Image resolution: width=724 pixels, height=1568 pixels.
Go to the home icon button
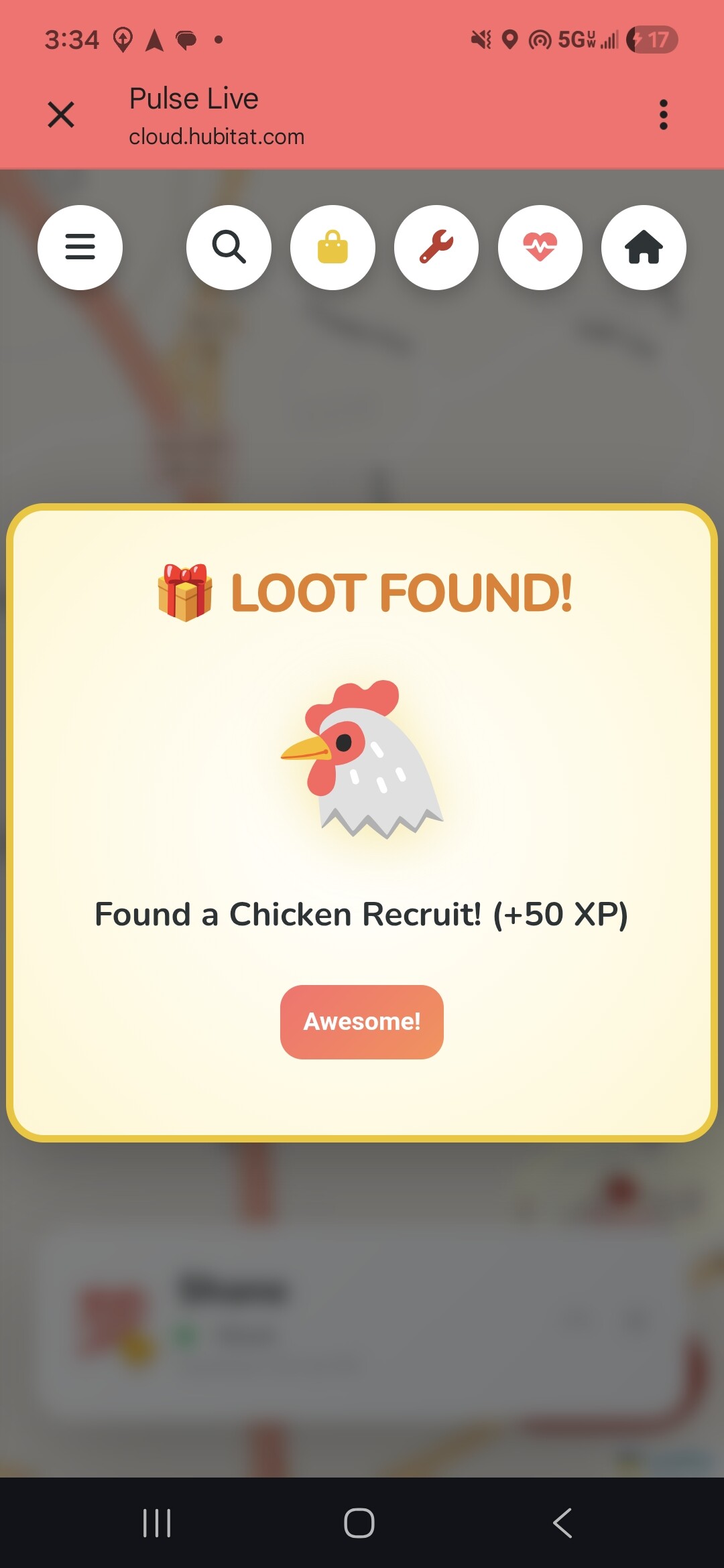coord(644,247)
